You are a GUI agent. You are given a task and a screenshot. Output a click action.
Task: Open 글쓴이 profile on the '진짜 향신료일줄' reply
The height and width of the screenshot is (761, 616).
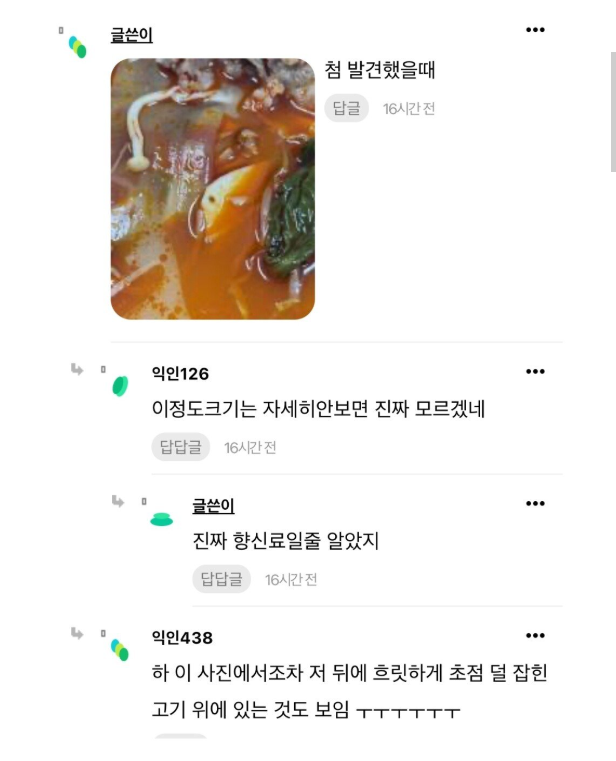(x=213, y=507)
